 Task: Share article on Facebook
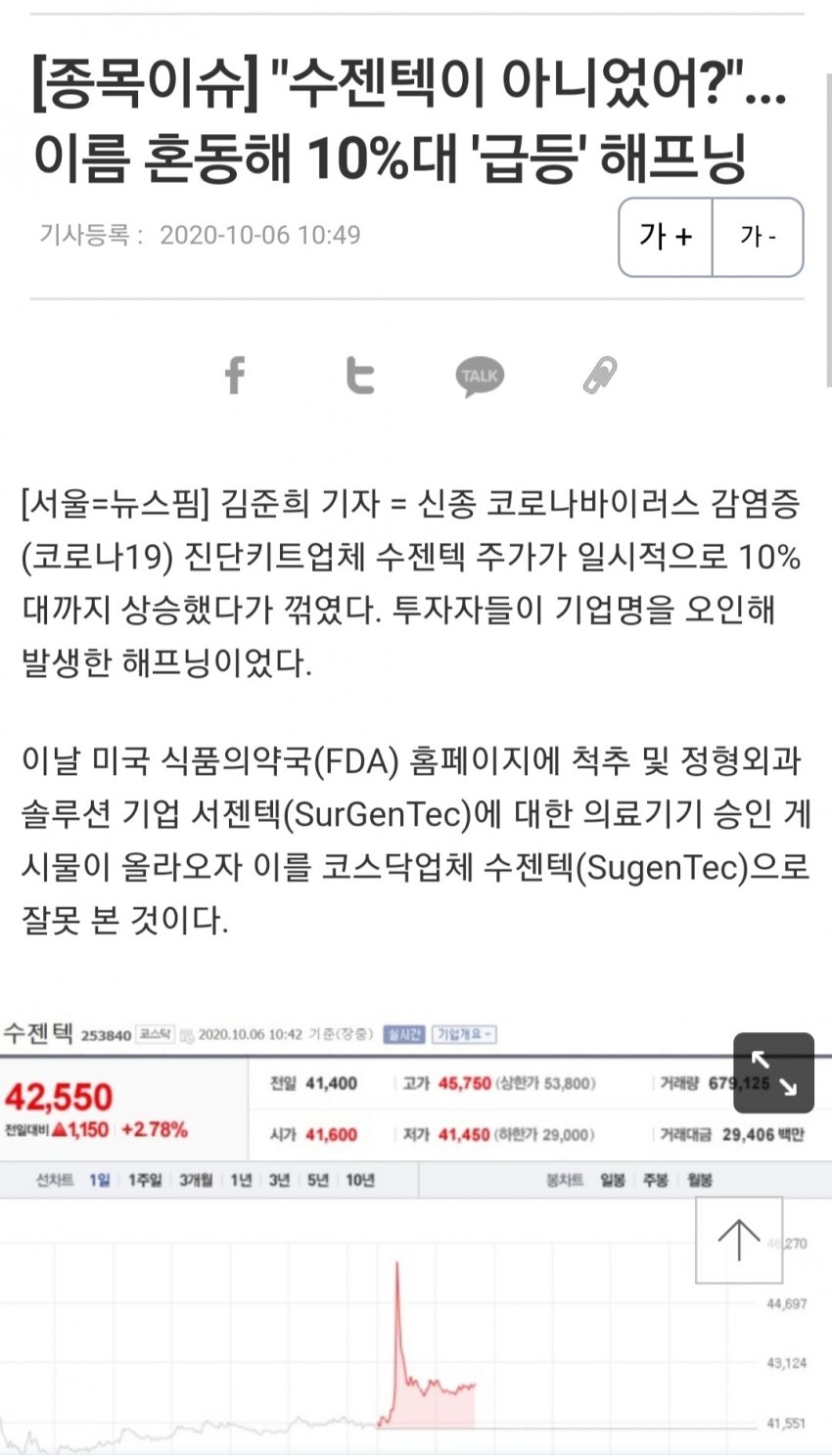pyautogui.click(x=235, y=375)
